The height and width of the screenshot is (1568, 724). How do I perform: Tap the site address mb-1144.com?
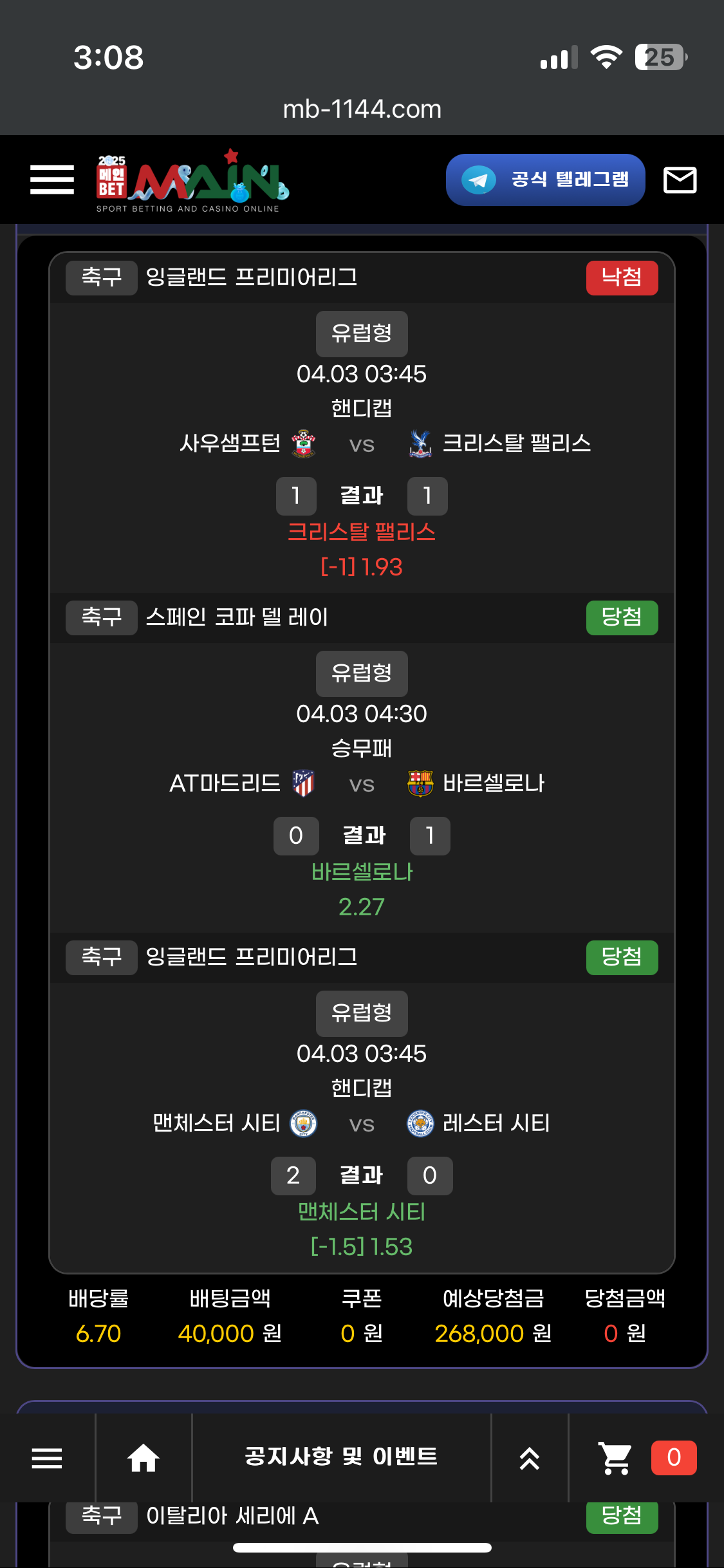pyautogui.click(x=362, y=109)
